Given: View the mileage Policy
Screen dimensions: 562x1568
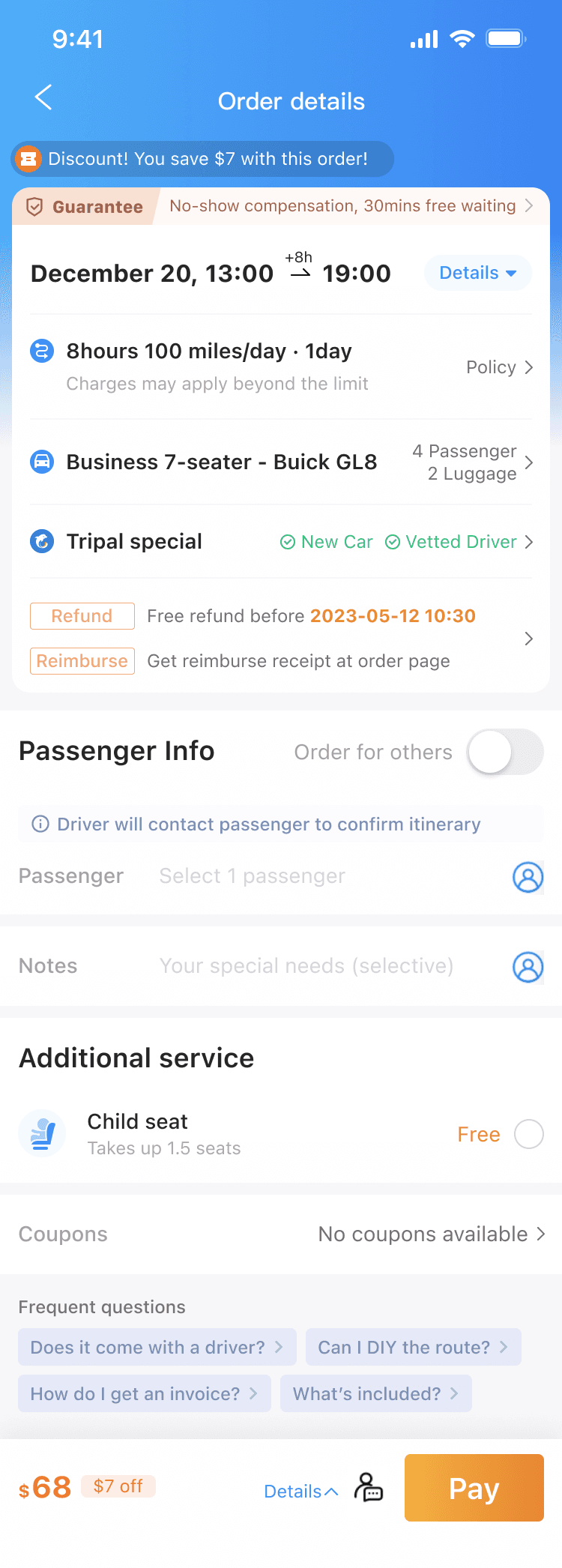Looking at the screenshot, I should click(499, 367).
